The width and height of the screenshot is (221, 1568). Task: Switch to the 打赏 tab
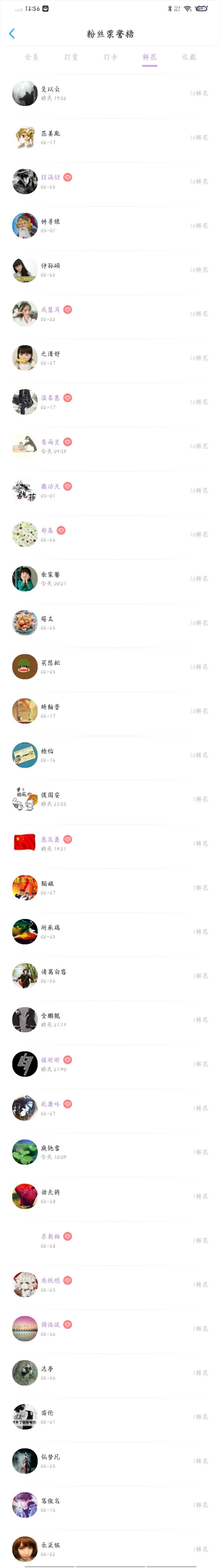[71, 57]
